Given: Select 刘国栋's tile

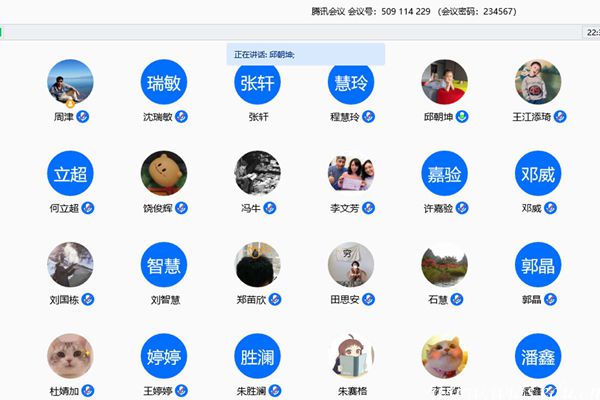Looking at the screenshot, I should (70, 266).
